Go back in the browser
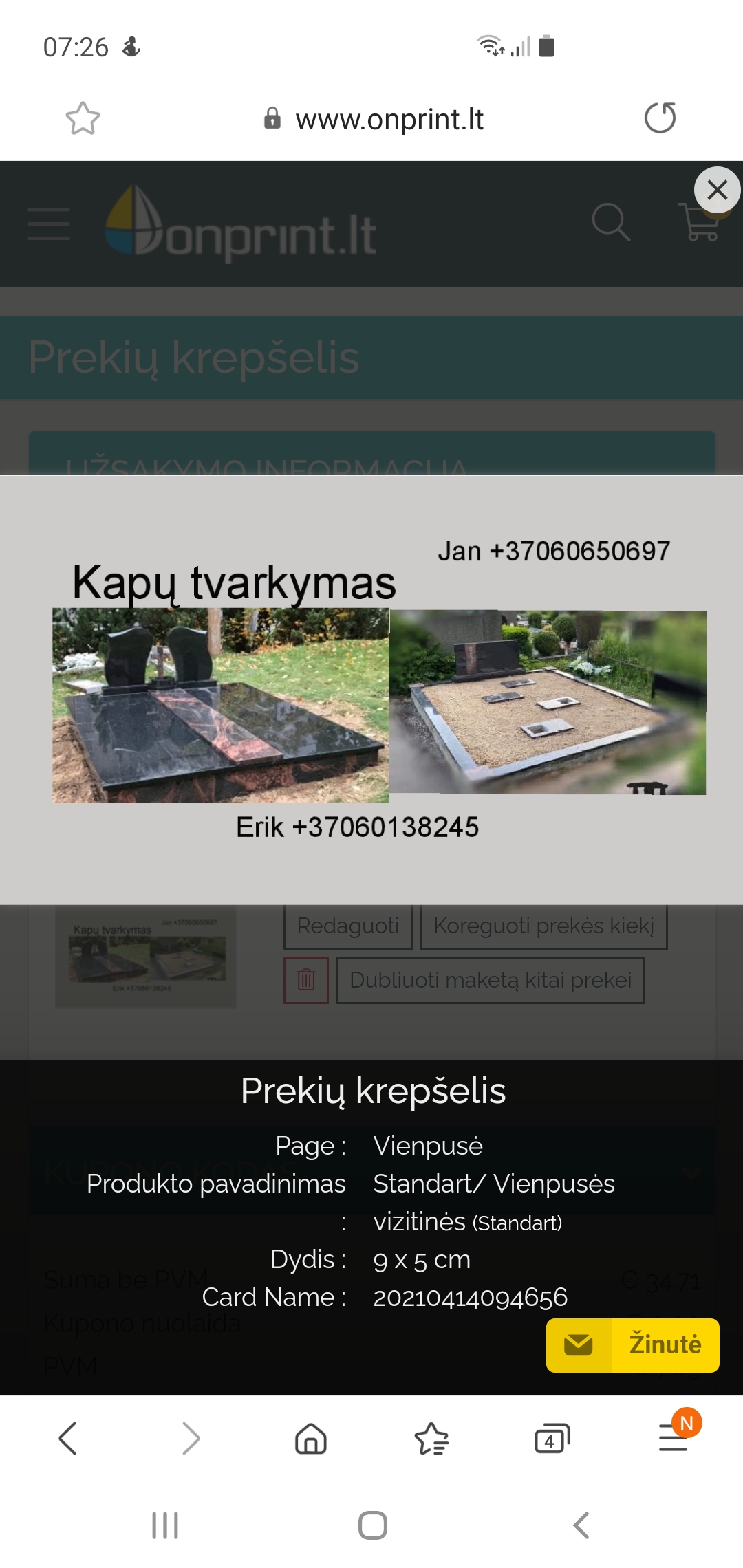This screenshot has height=1568, width=743. (x=67, y=1439)
